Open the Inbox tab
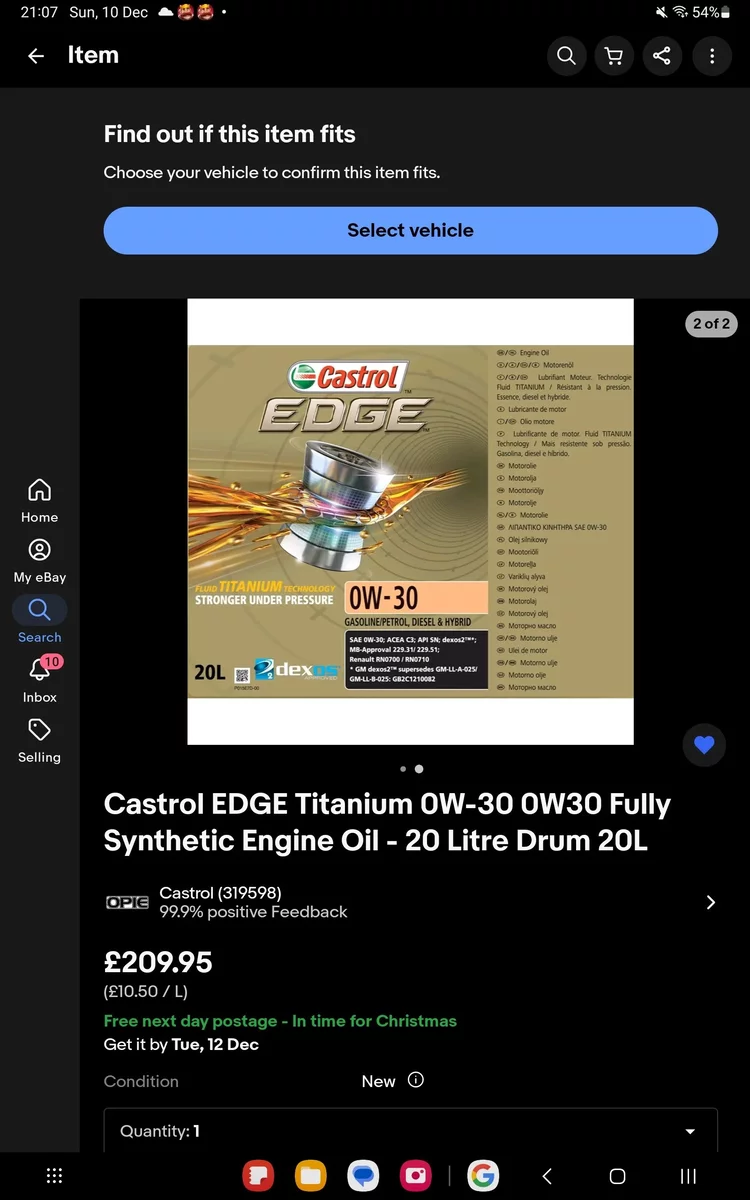This screenshot has width=750, height=1200. click(39, 680)
